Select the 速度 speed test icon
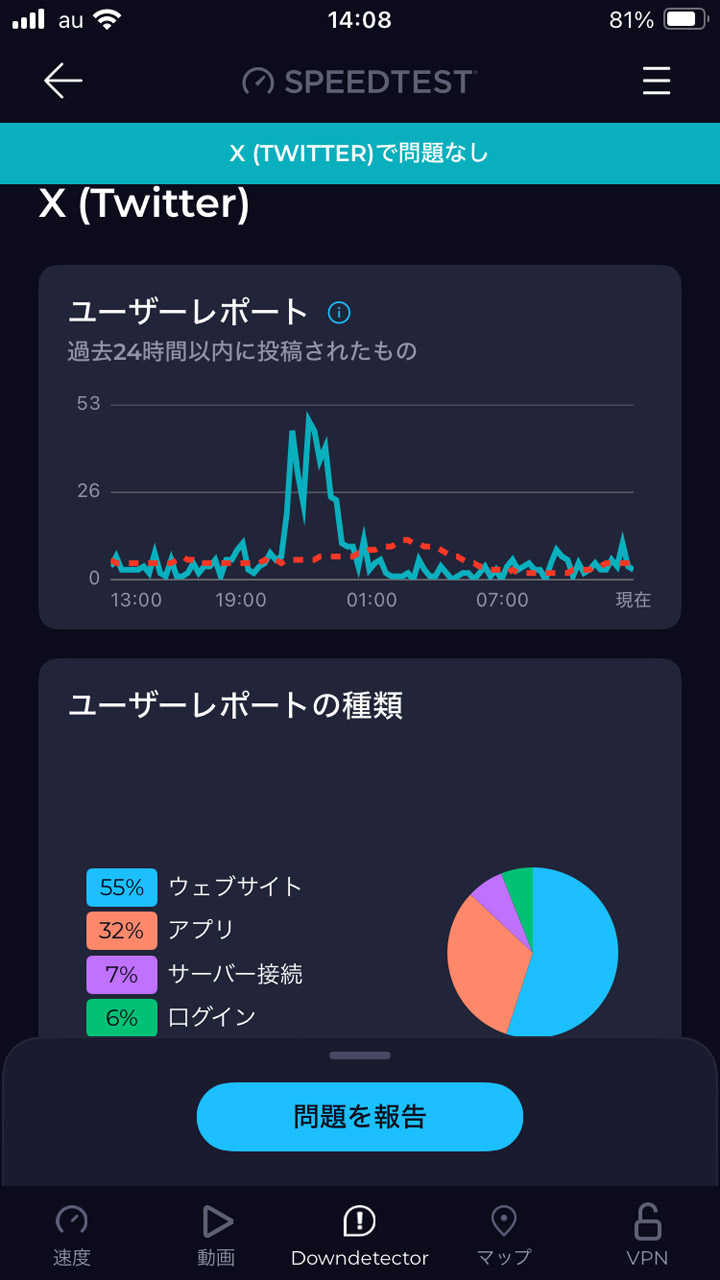Image resolution: width=720 pixels, height=1280 pixels. point(70,1230)
